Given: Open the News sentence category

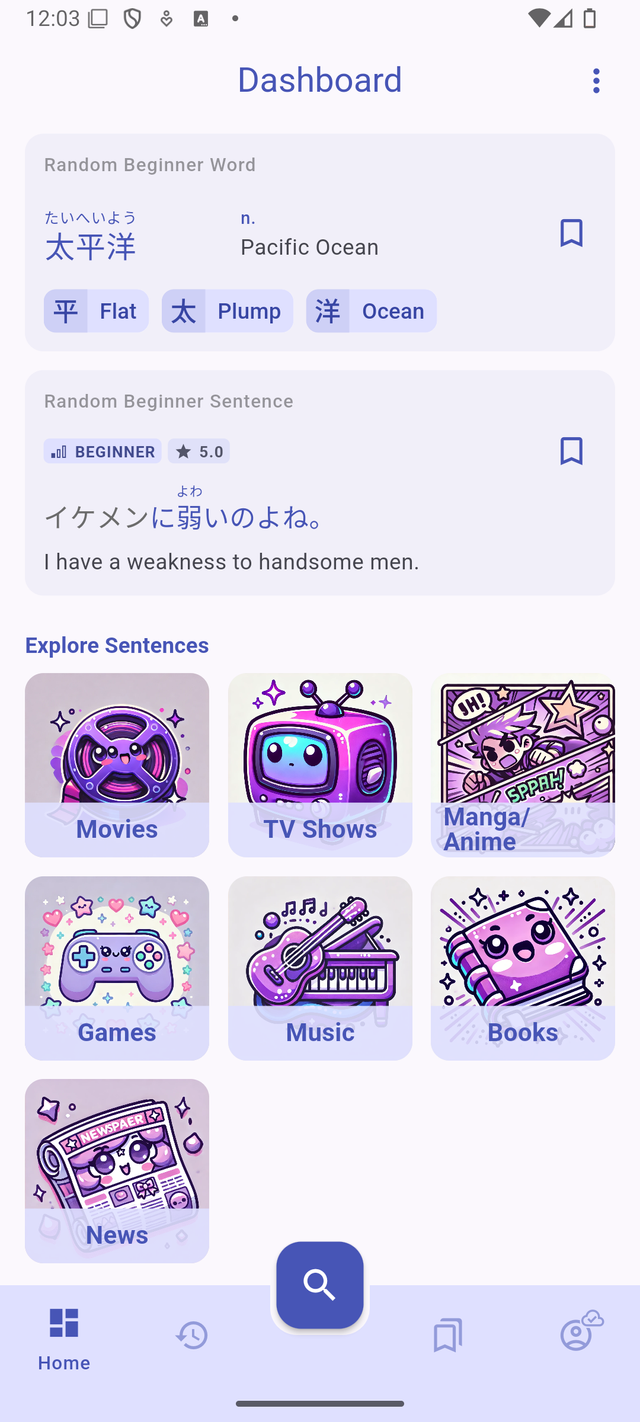Looking at the screenshot, I should (117, 1170).
